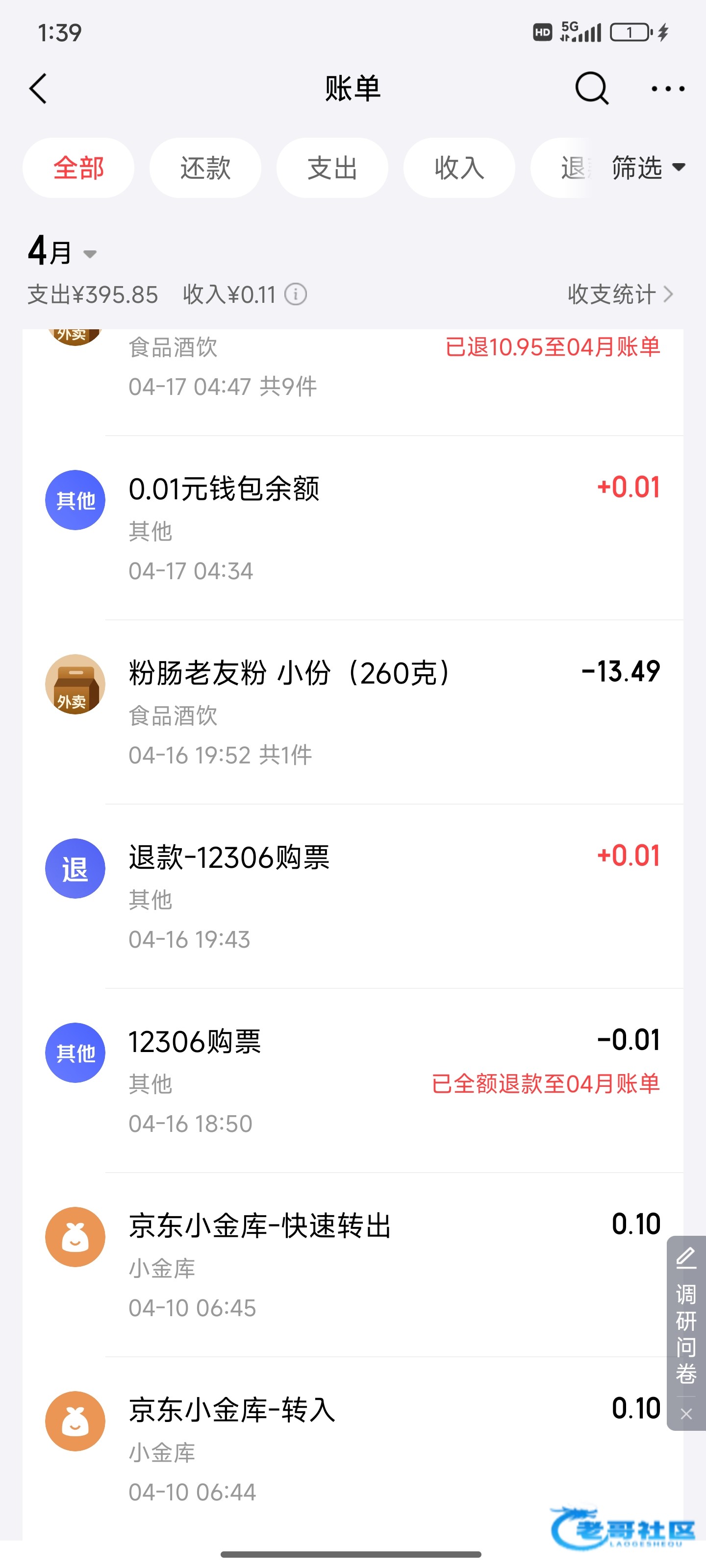Open 京东小金库-快速转出 record
The width and height of the screenshot is (706, 1568).
(365, 1265)
